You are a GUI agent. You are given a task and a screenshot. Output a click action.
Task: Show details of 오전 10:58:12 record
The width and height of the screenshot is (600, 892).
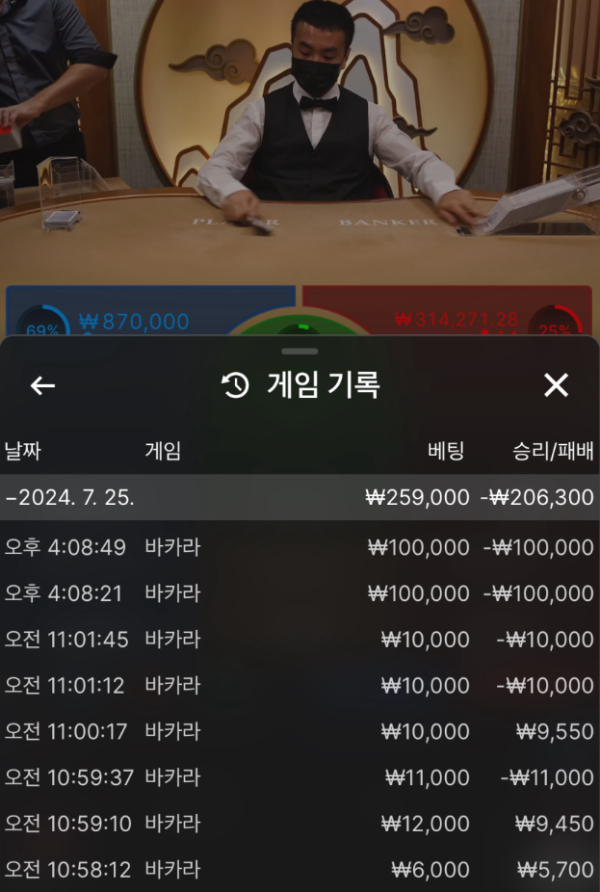coord(299,869)
